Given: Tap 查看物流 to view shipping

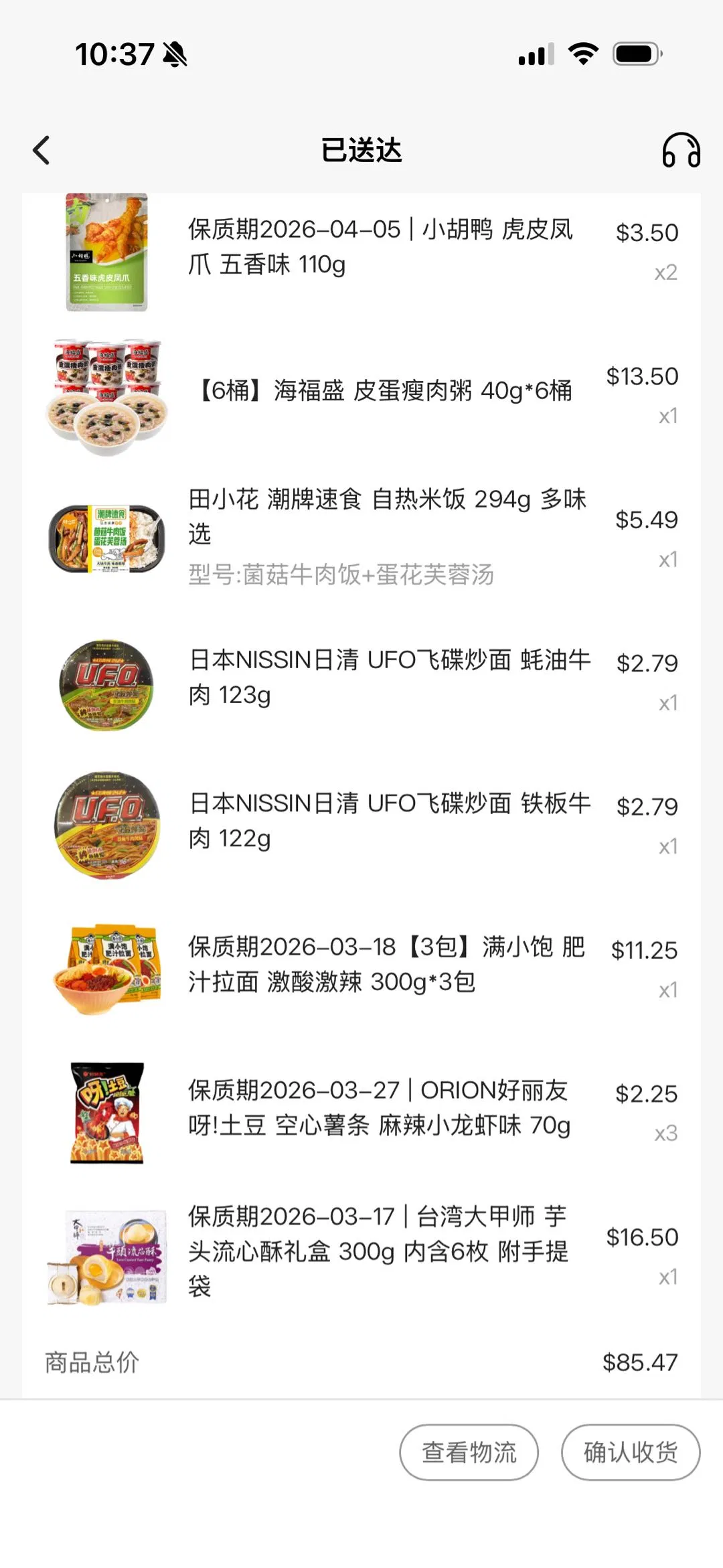Looking at the screenshot, I should [469, 1452].
